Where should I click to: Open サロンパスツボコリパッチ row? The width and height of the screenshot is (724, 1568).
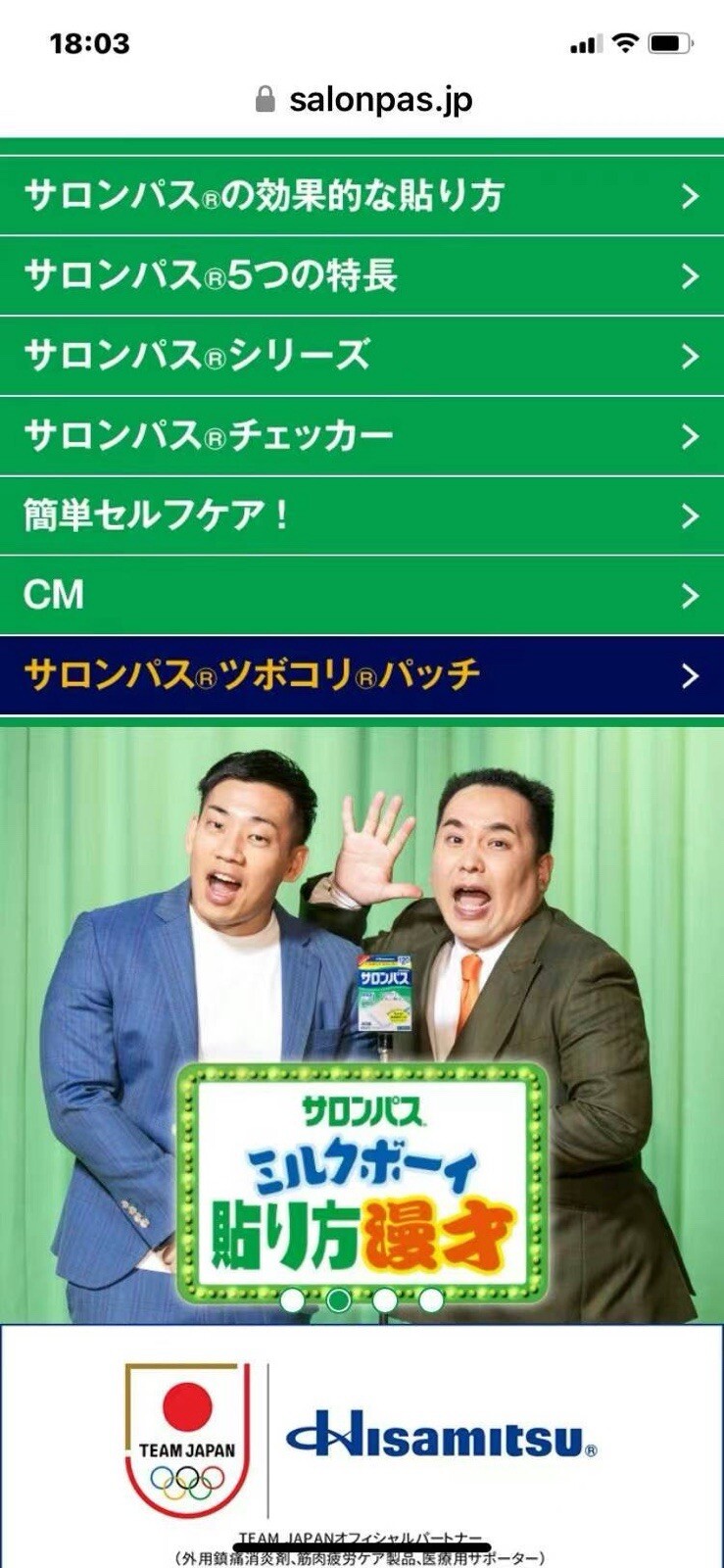(x=362, y=675)
